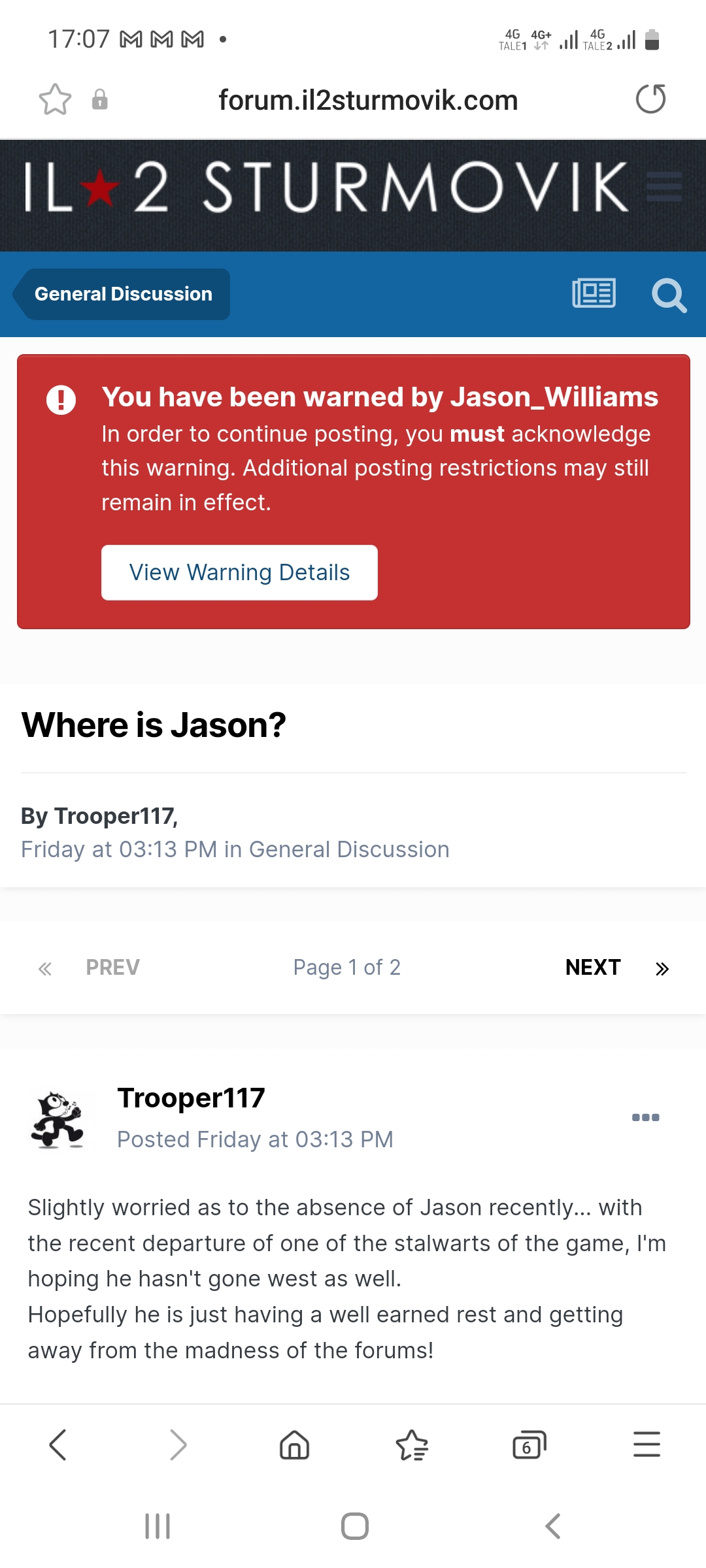Open the browser's main menu
The image size is (706, 1568).
(647, 1445)
